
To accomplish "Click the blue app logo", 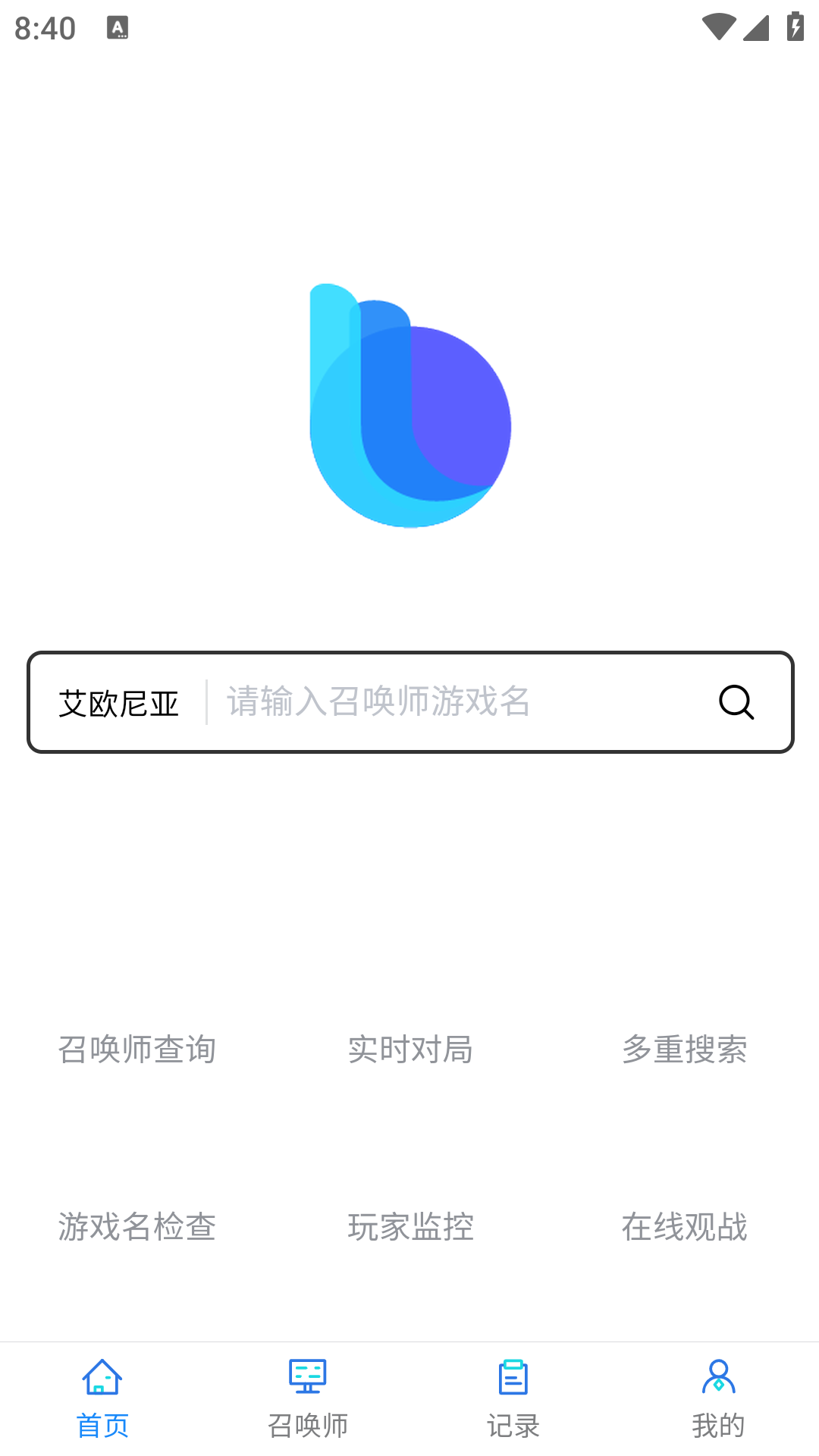I will (x=409, y=406).
